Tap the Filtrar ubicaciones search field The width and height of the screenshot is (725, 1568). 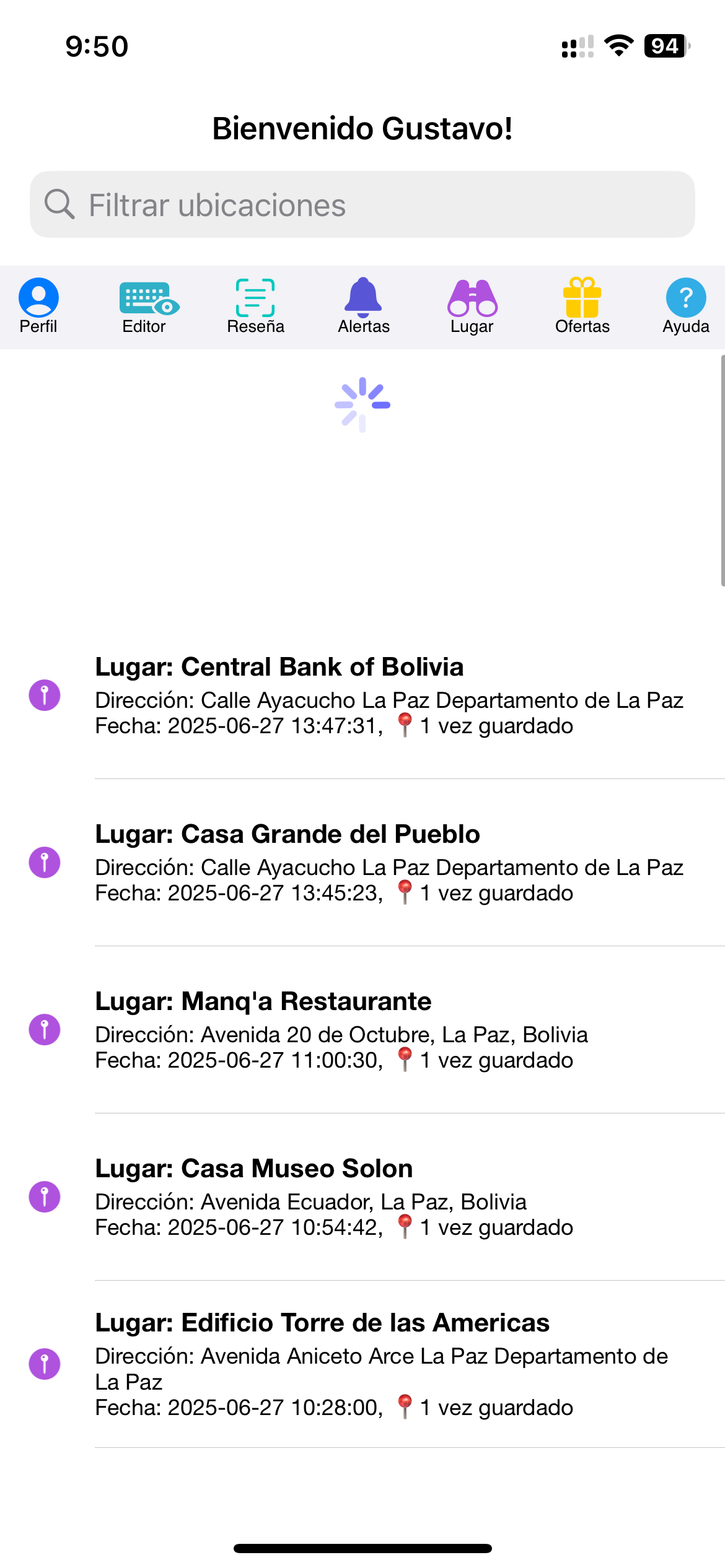click(362, 205)
